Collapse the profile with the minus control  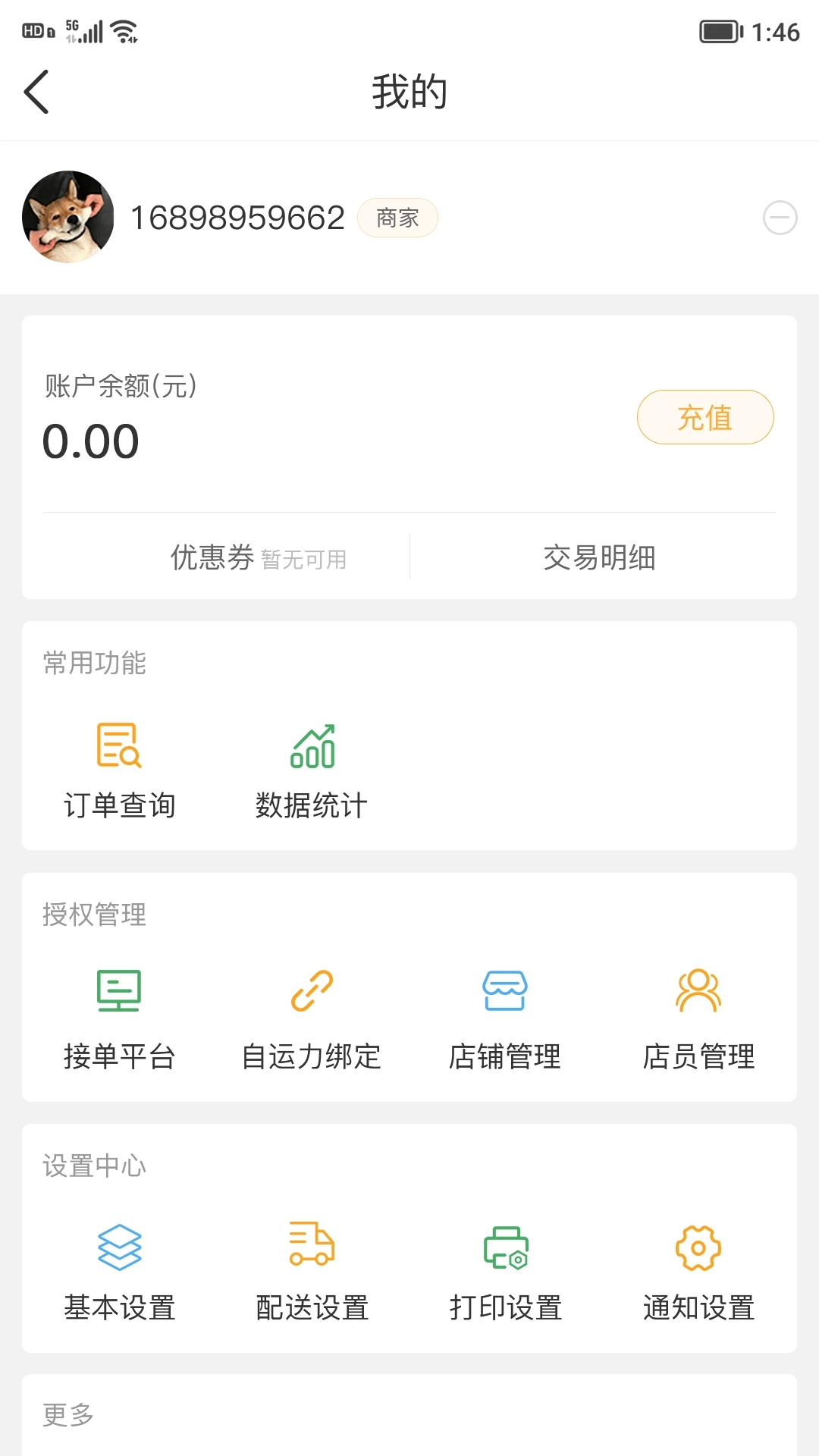[778, 218]
